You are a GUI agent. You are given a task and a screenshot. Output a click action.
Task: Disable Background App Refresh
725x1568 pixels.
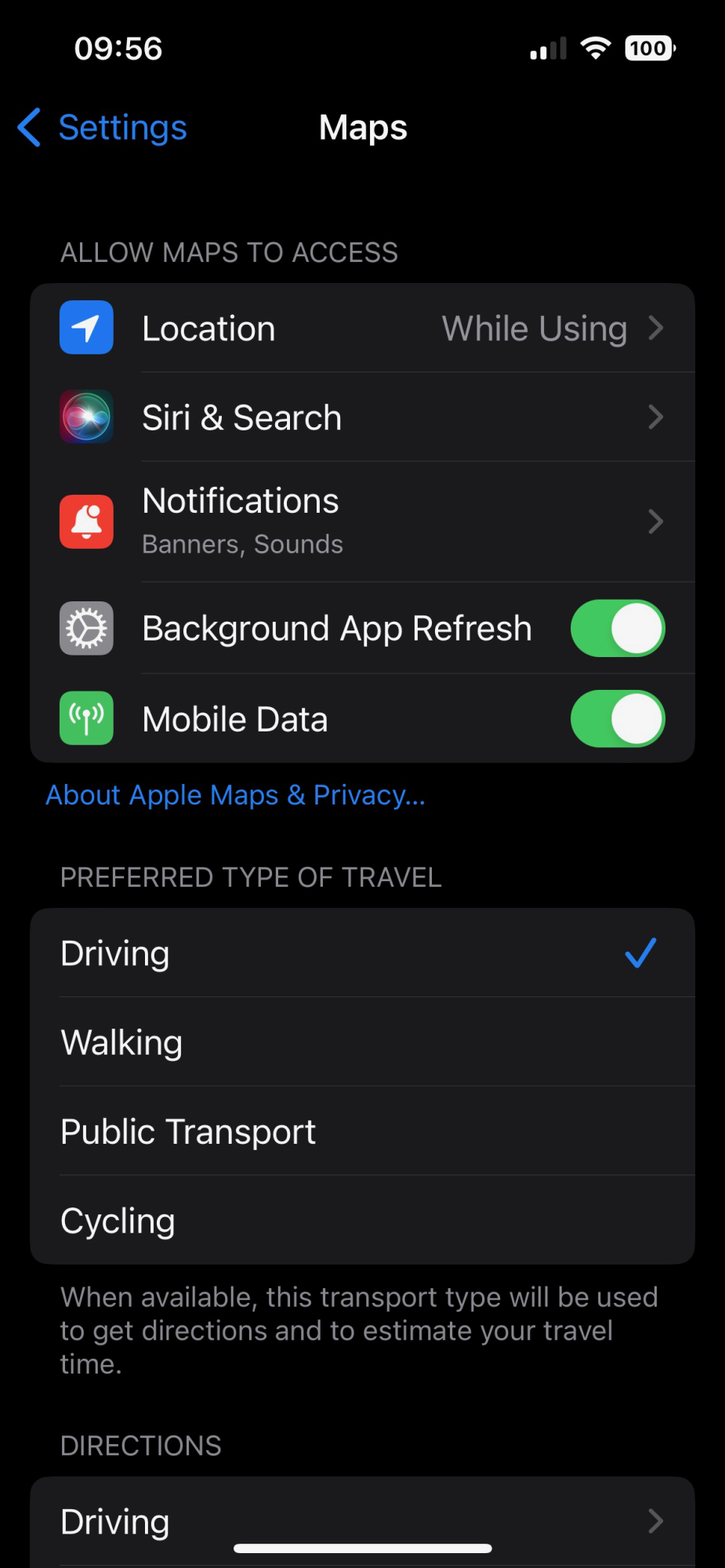(x=617, y=629)
